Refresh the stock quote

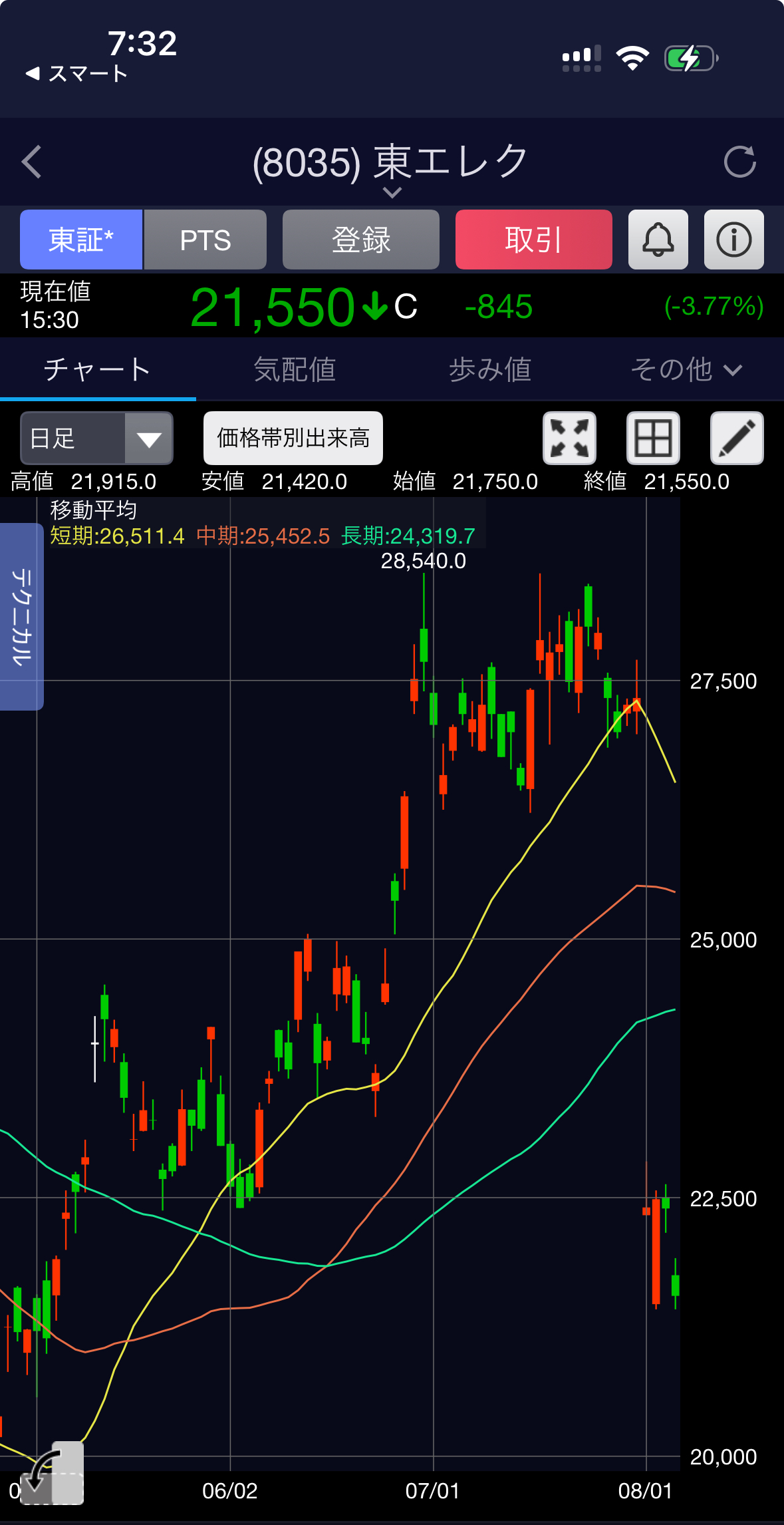coord(739,162)
